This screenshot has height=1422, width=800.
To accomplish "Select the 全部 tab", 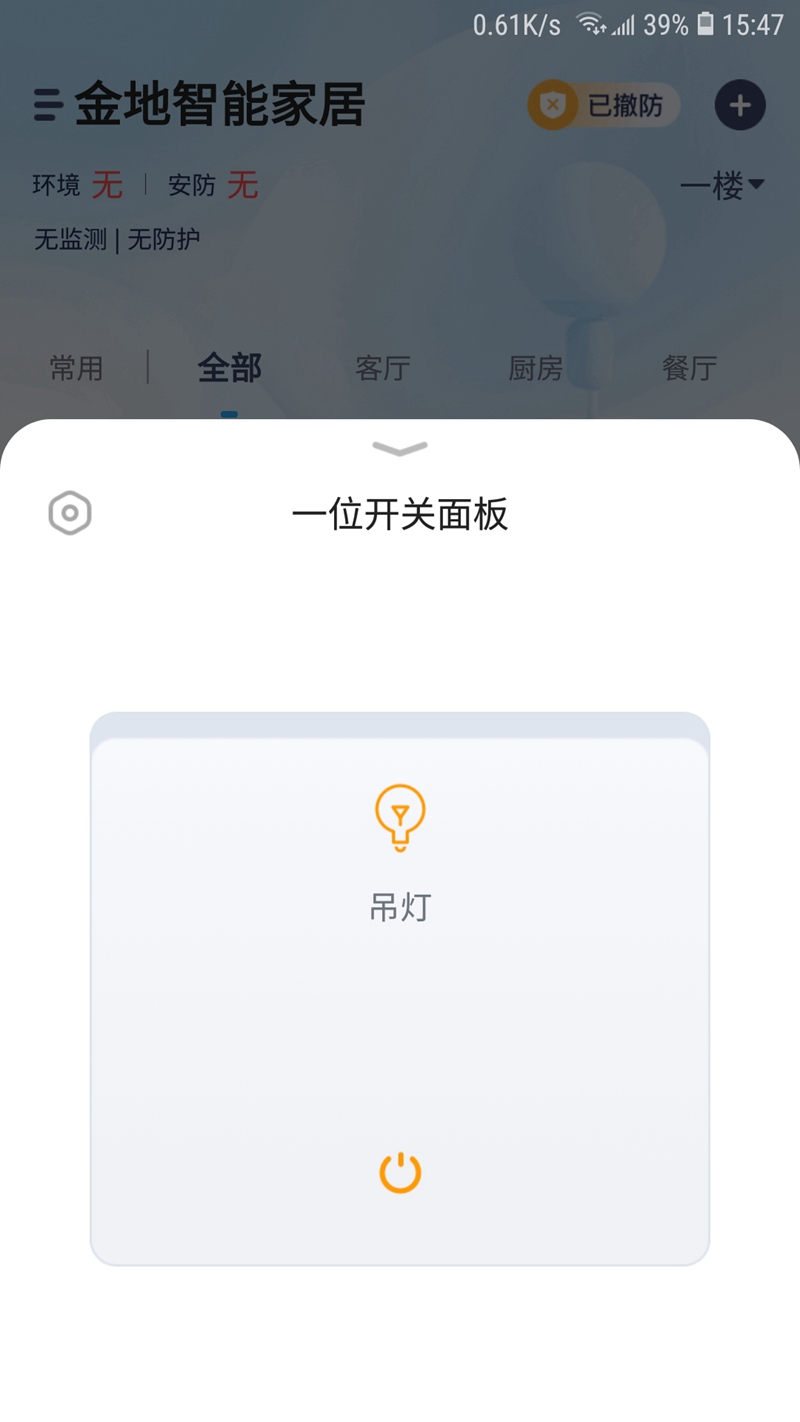I will 230,368.
